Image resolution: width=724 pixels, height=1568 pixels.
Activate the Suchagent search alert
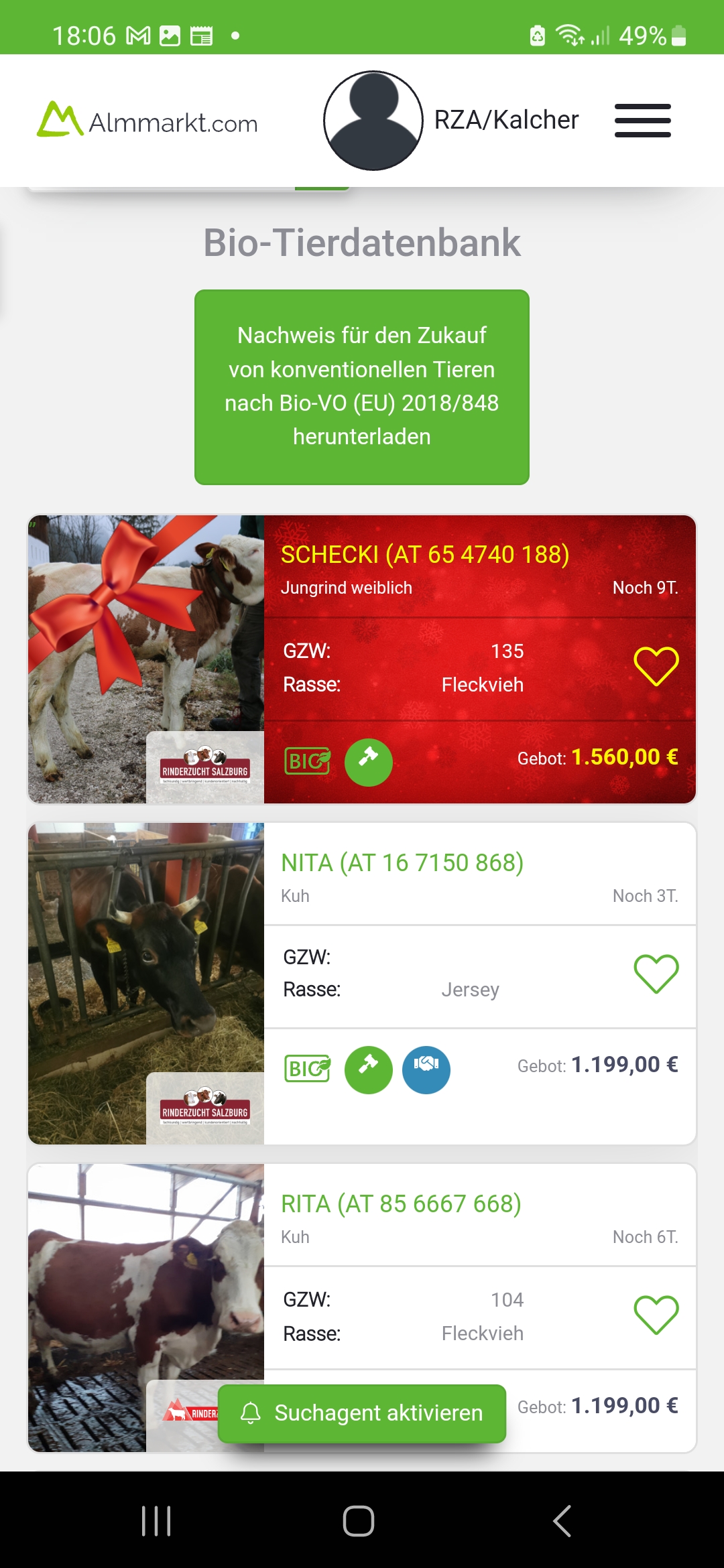point(362,1413)
